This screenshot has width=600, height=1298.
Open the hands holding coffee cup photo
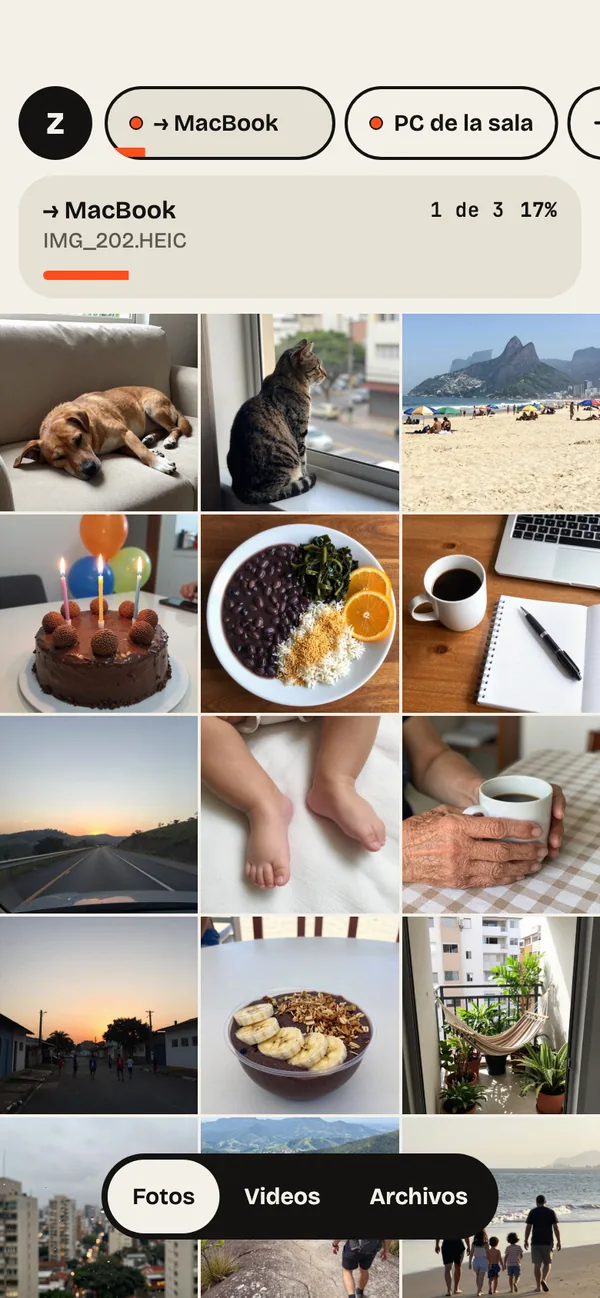[x=501, y=815]
